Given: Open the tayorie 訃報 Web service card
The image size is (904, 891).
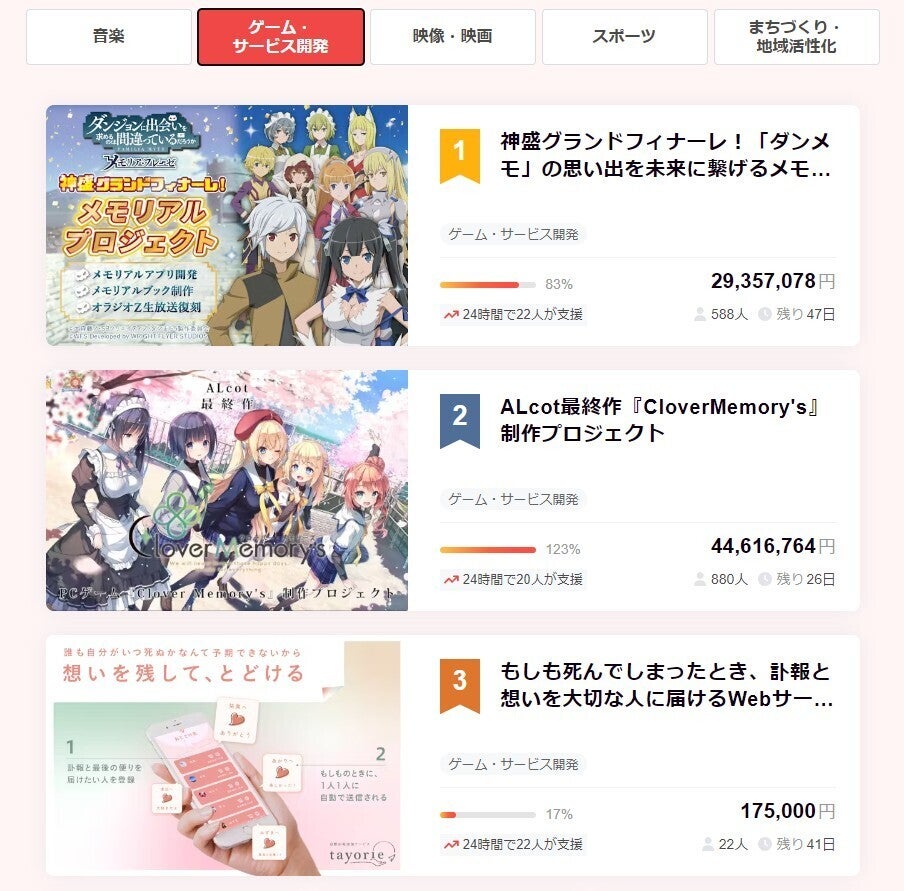Looking at the screenshot, I should (x=665, y=685).
